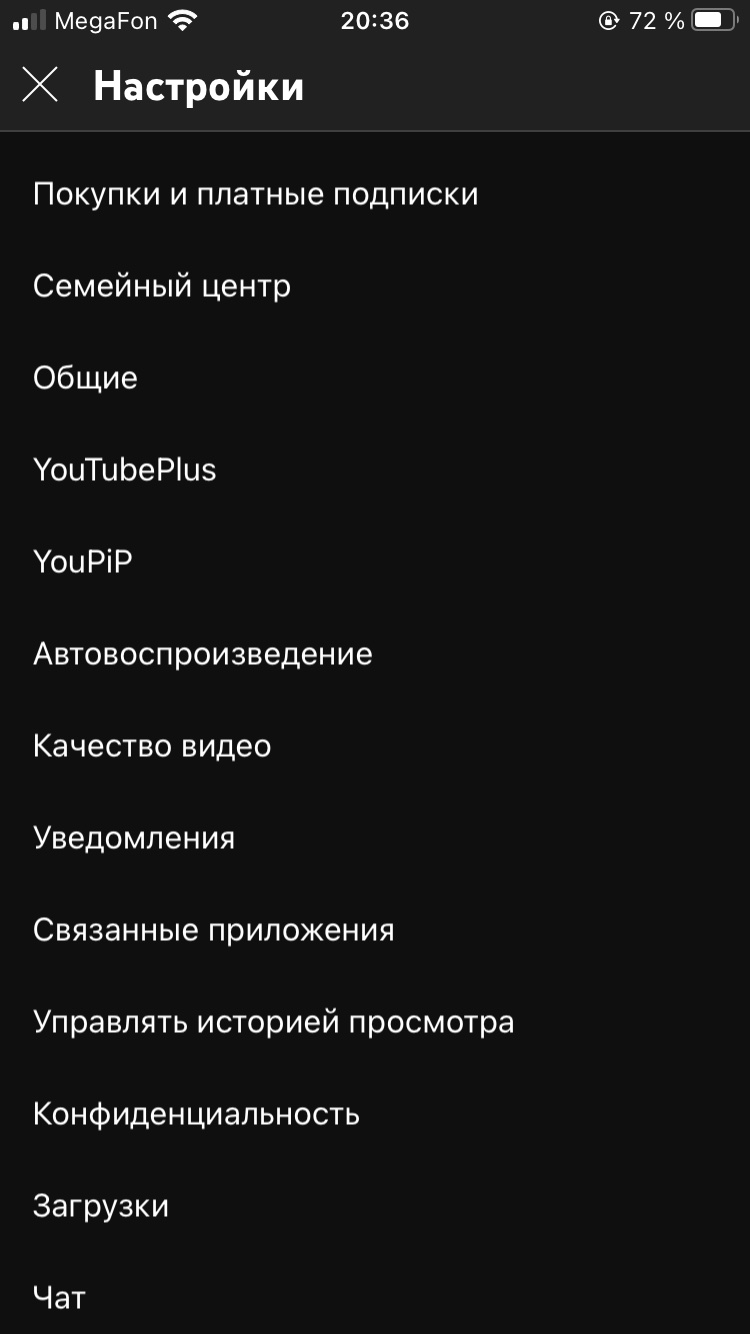Close the Настройки screen
This screenshot has width=750, height=1334.
pos(40,86)
